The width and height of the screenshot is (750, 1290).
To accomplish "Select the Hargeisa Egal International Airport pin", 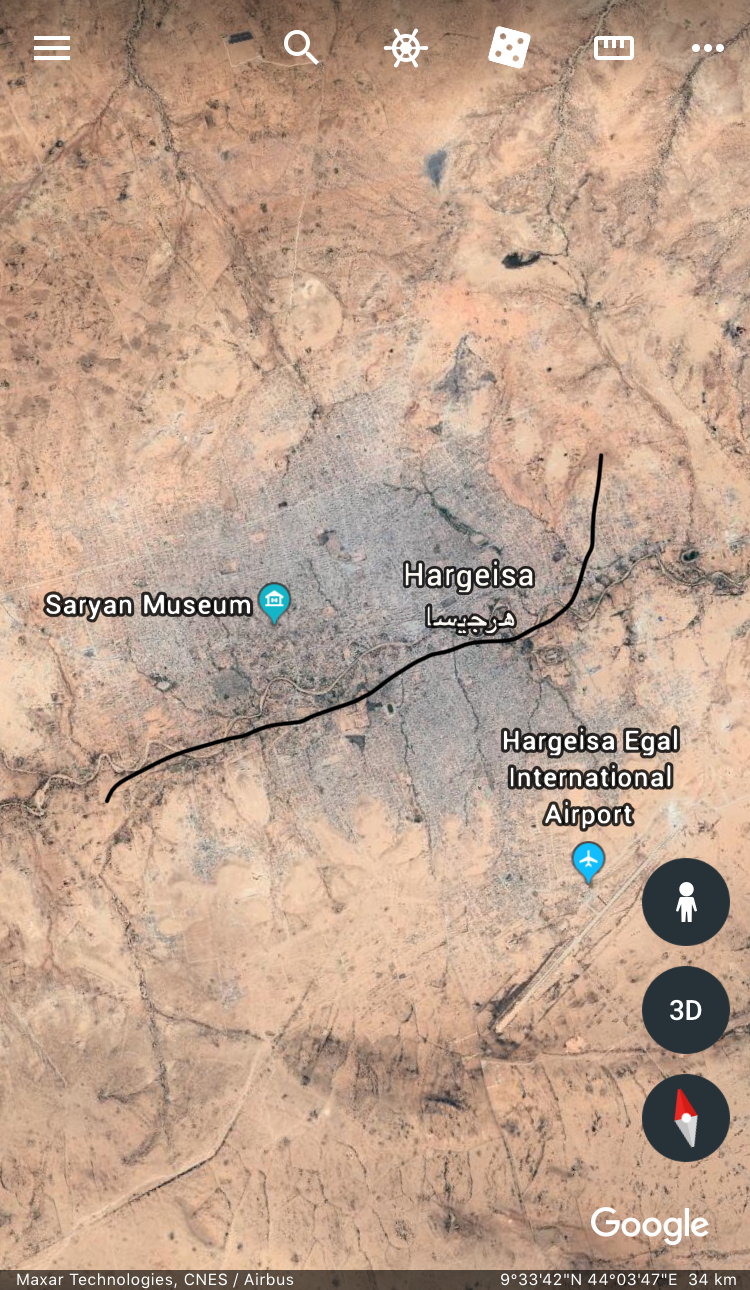I will pyautogui.click(x=588, y=860).
